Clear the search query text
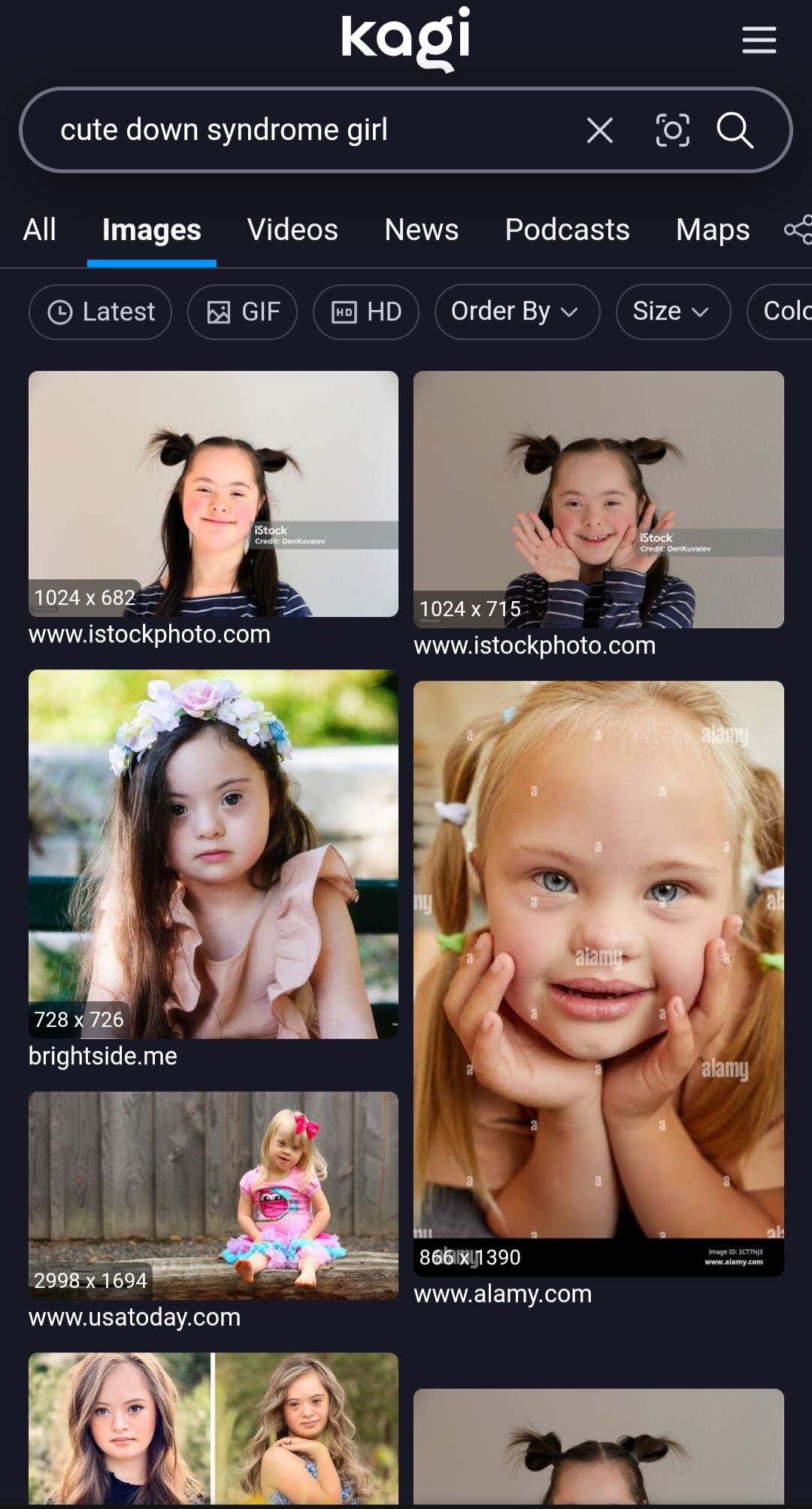This screenshot has height=1509, width=812. pos(599,130)
